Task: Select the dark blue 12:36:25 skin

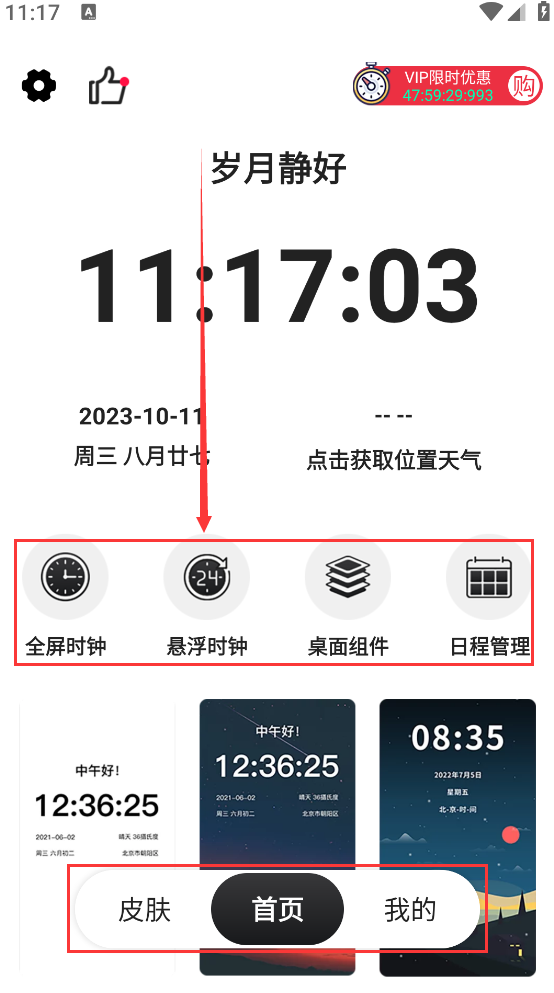Action: (277, 785)
